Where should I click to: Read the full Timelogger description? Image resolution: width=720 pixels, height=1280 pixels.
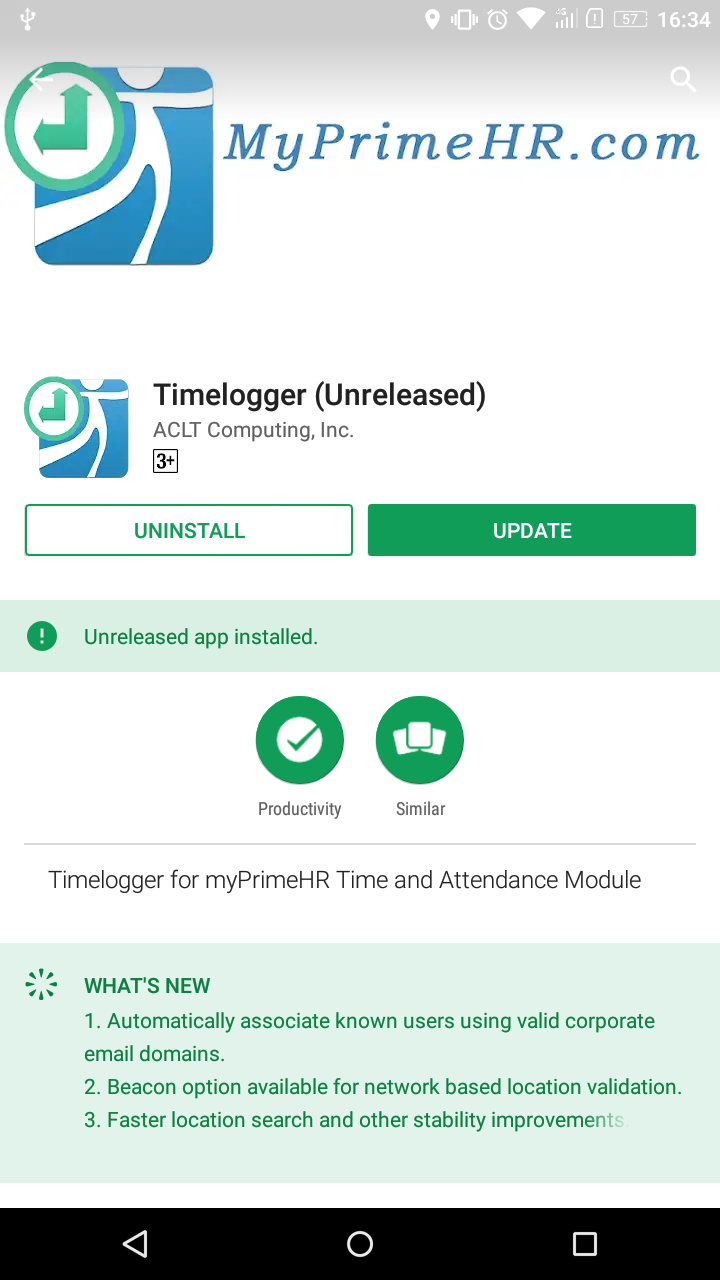345,880
